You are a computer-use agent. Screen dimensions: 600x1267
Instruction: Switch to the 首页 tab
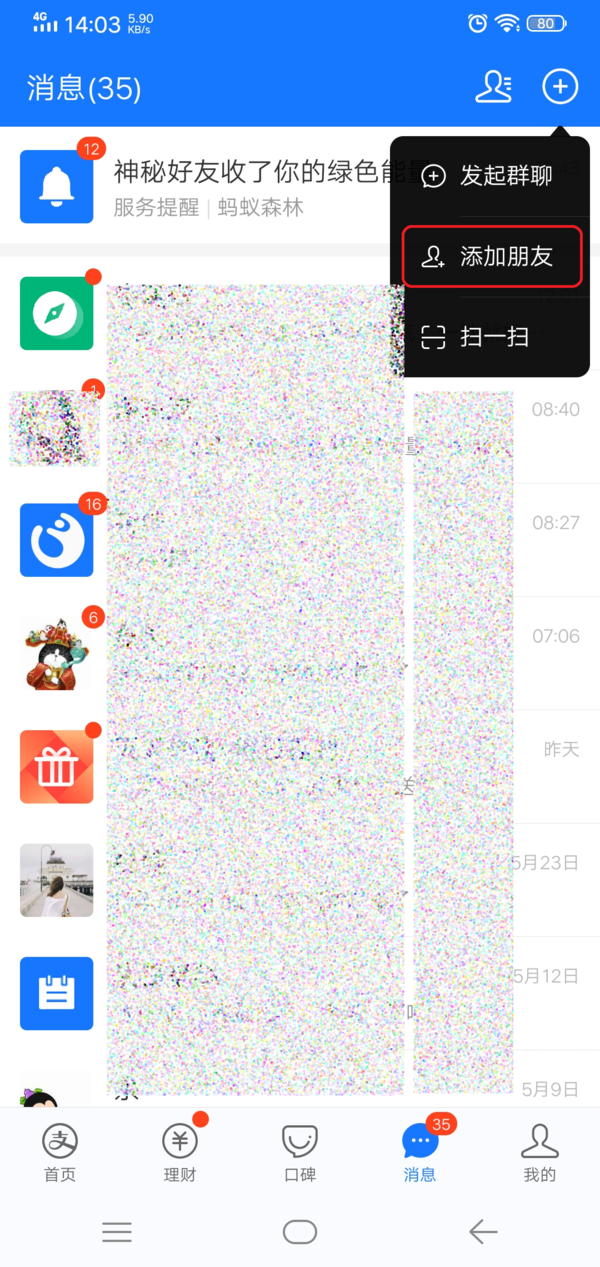[x=60, y=1152]
